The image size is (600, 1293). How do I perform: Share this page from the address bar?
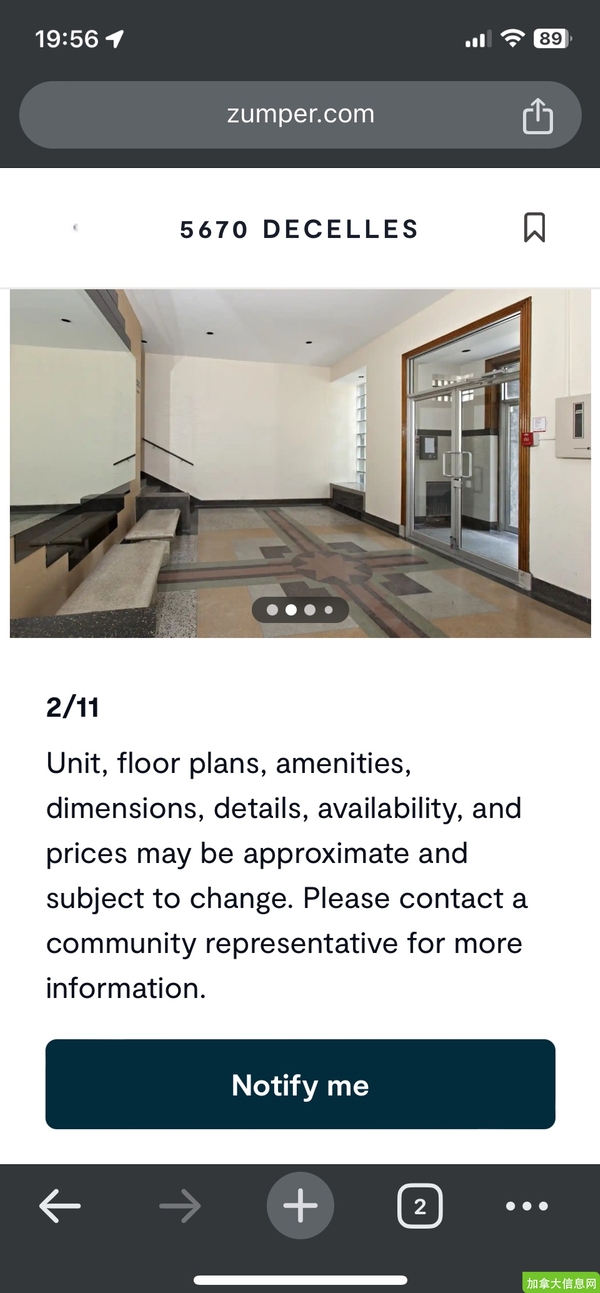pyautogui.click(x=538, y=115)
